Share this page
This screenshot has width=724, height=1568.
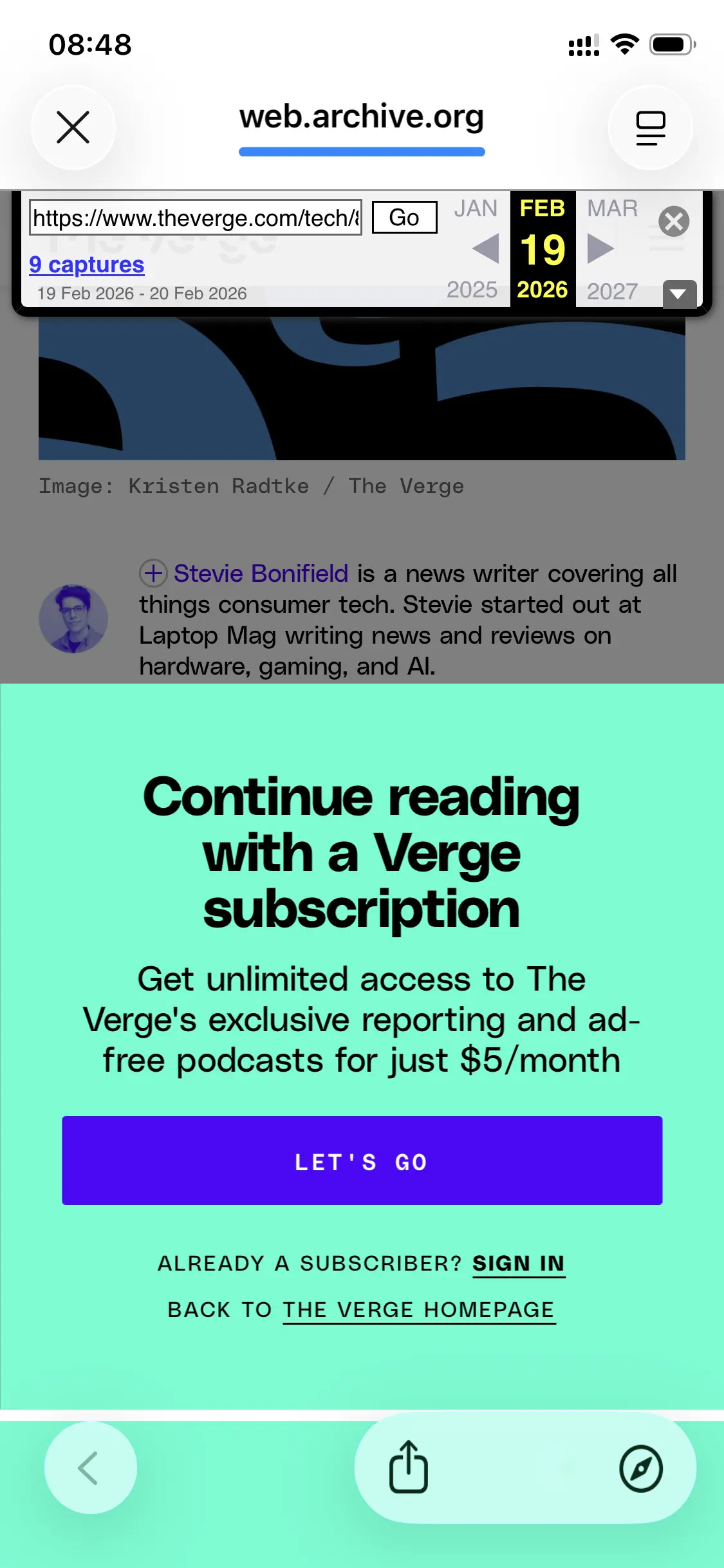coord(408,1468)
